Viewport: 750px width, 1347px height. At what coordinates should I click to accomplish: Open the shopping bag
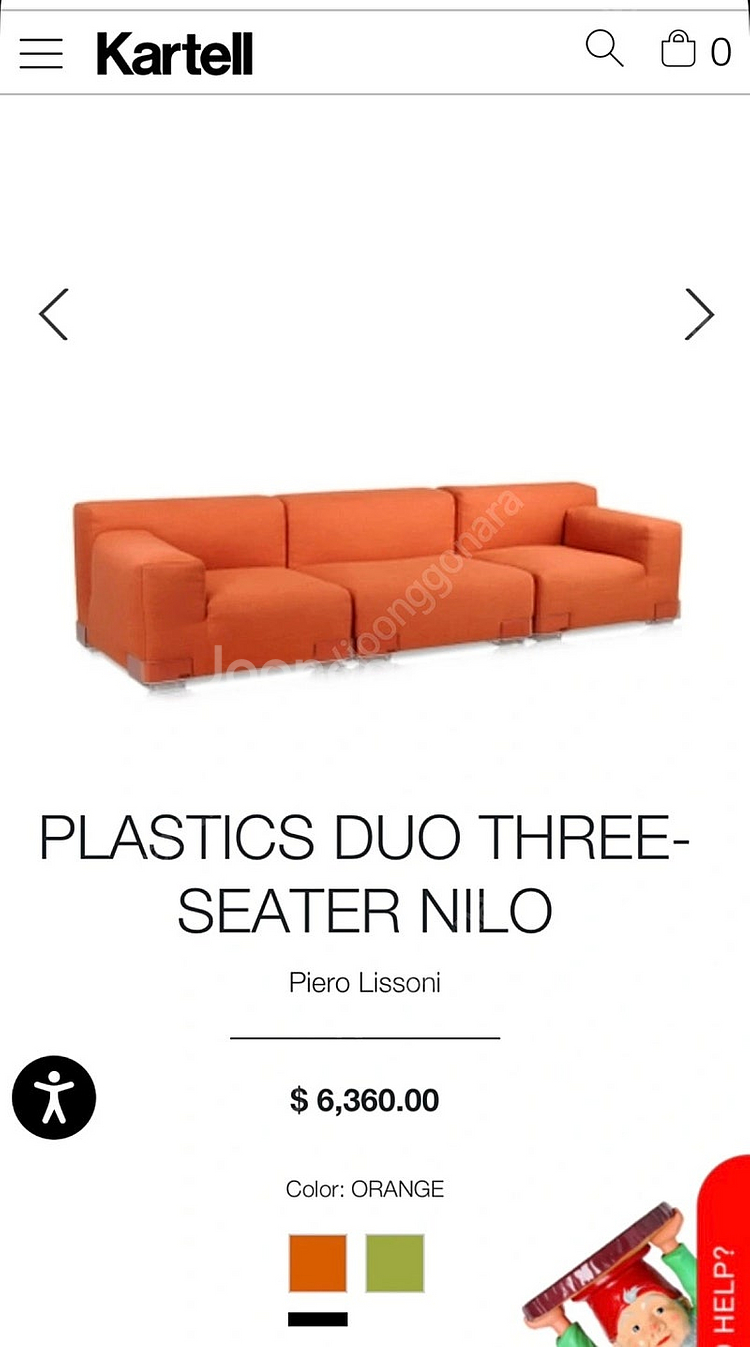(680, 50)
